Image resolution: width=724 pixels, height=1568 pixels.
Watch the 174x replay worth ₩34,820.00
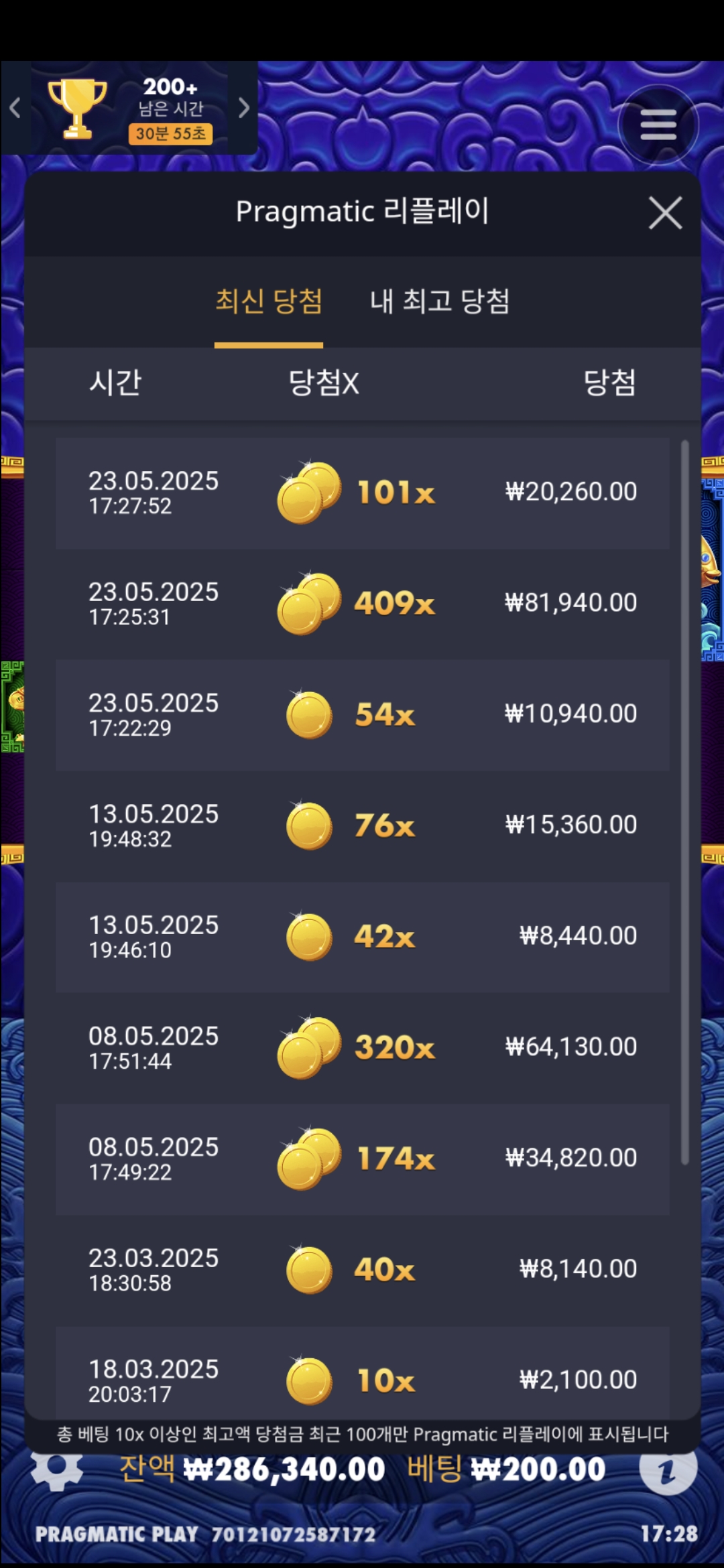[x=362, y=1159]
